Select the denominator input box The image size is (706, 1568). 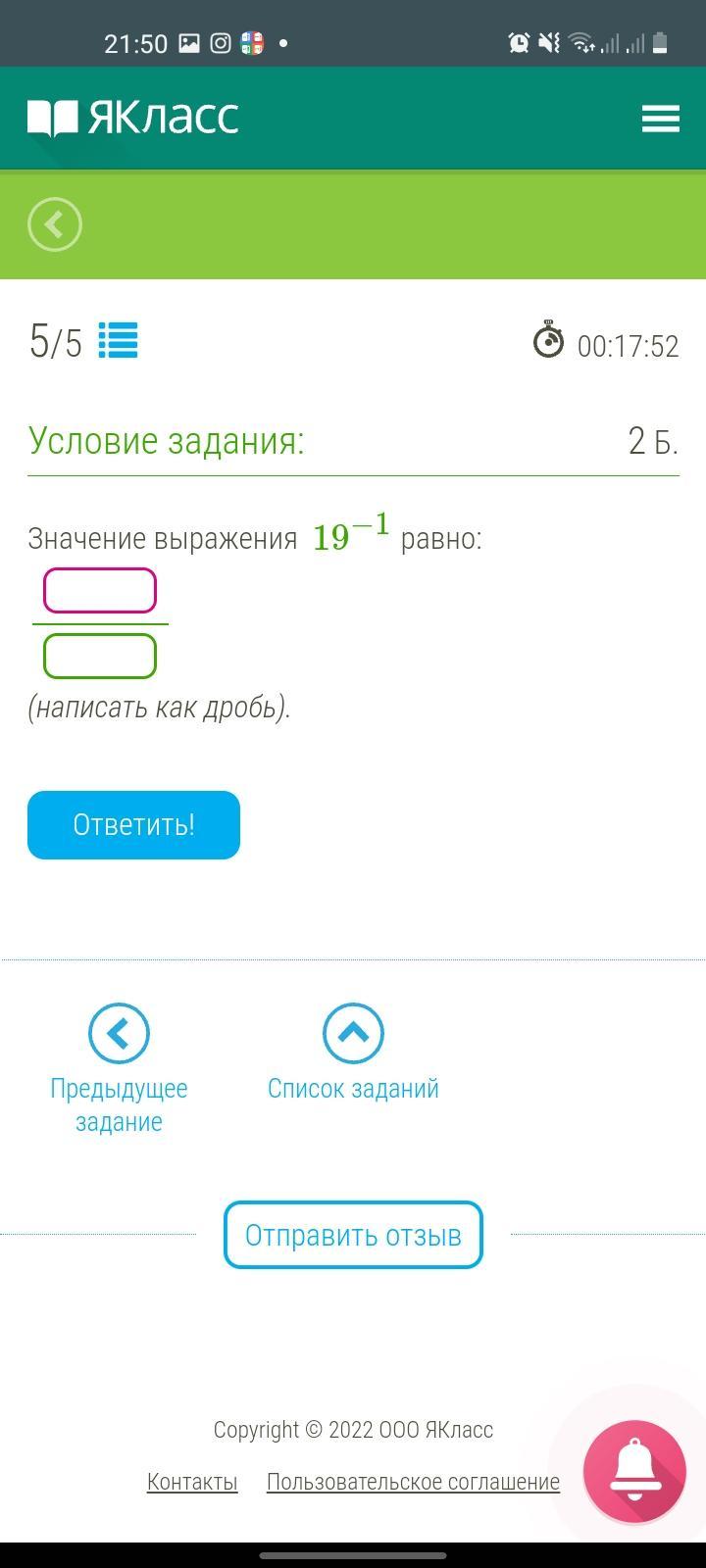100,657
